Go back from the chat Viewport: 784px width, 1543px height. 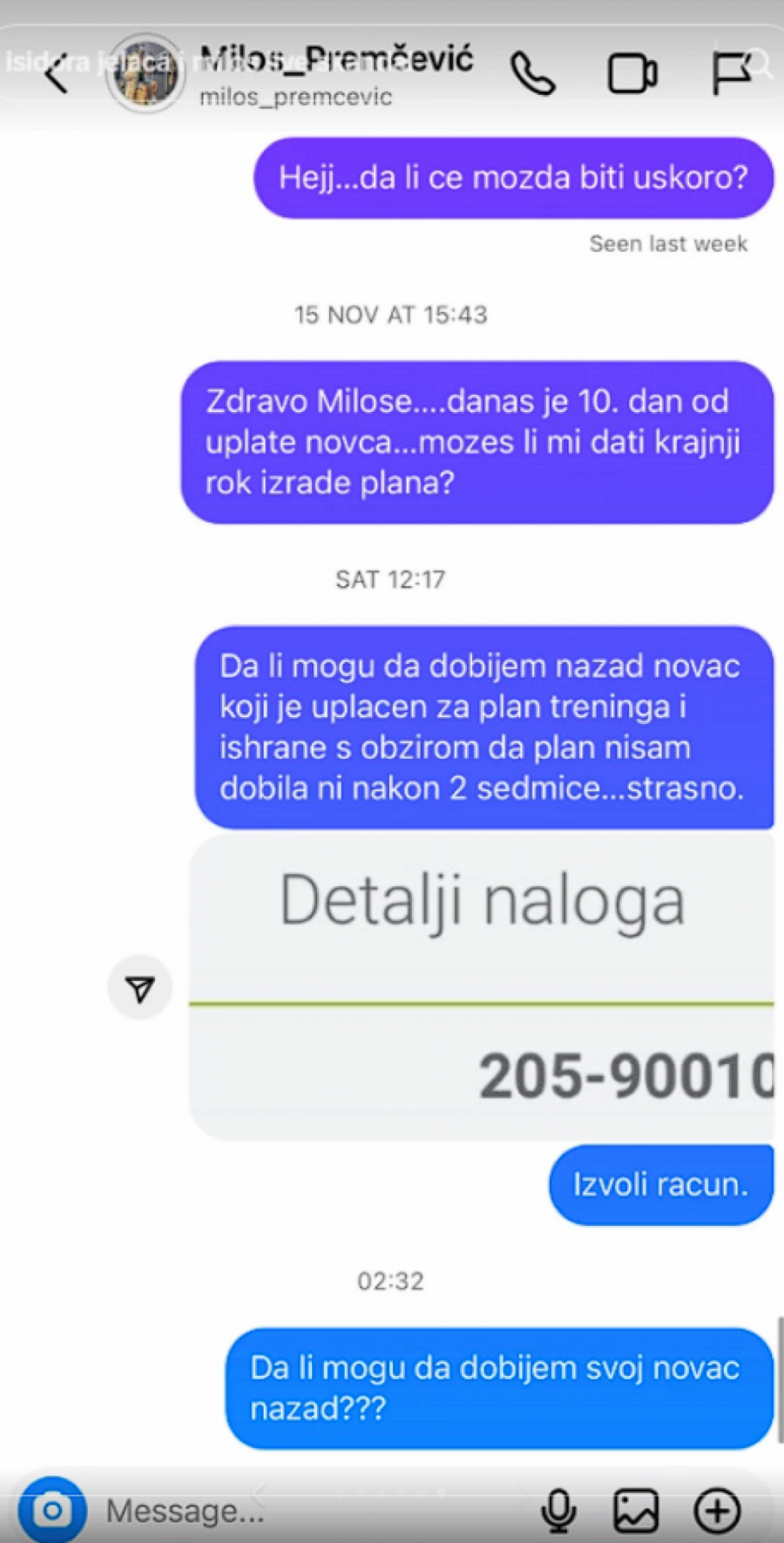[57, 75]
